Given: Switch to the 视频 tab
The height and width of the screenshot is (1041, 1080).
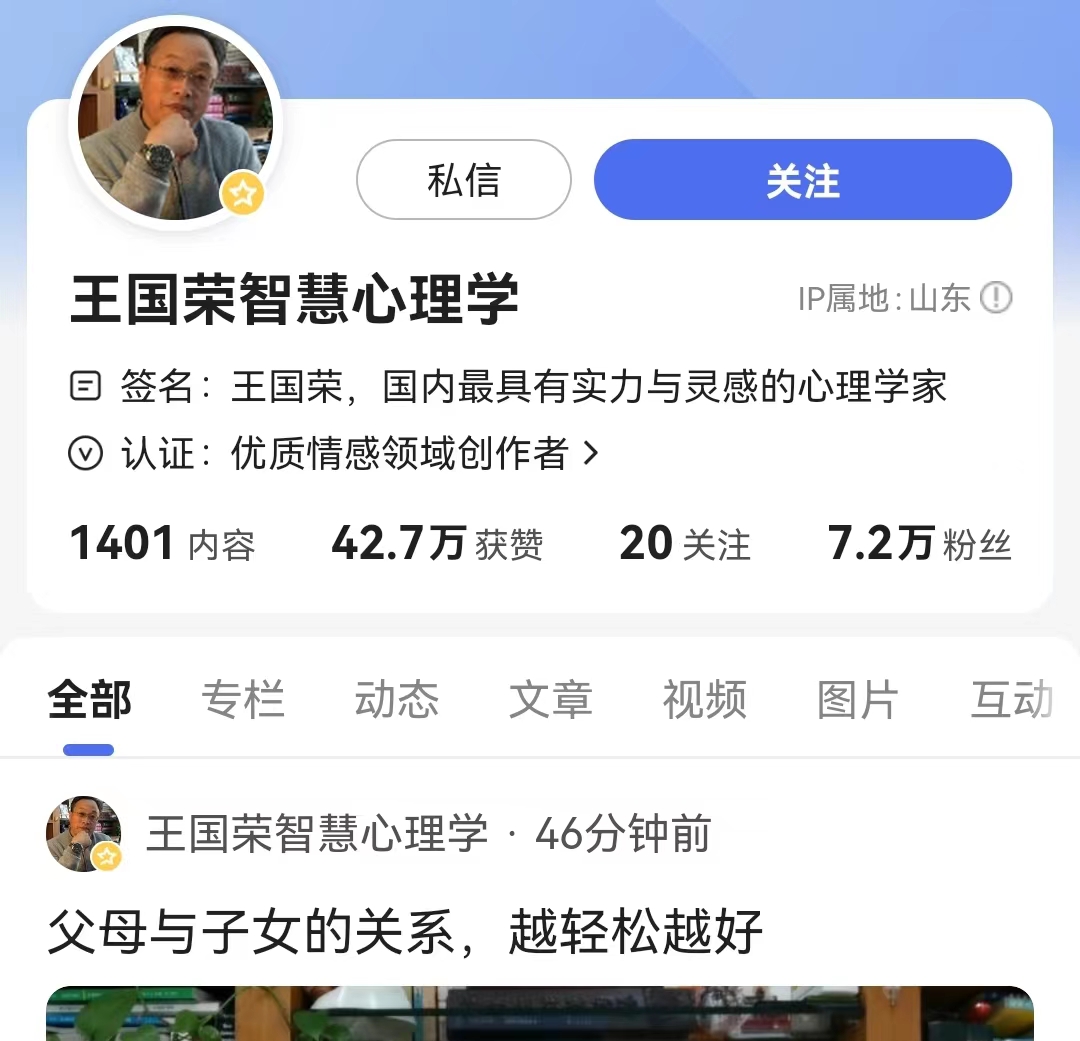Looking at the screenshot, I should (705, 700).
